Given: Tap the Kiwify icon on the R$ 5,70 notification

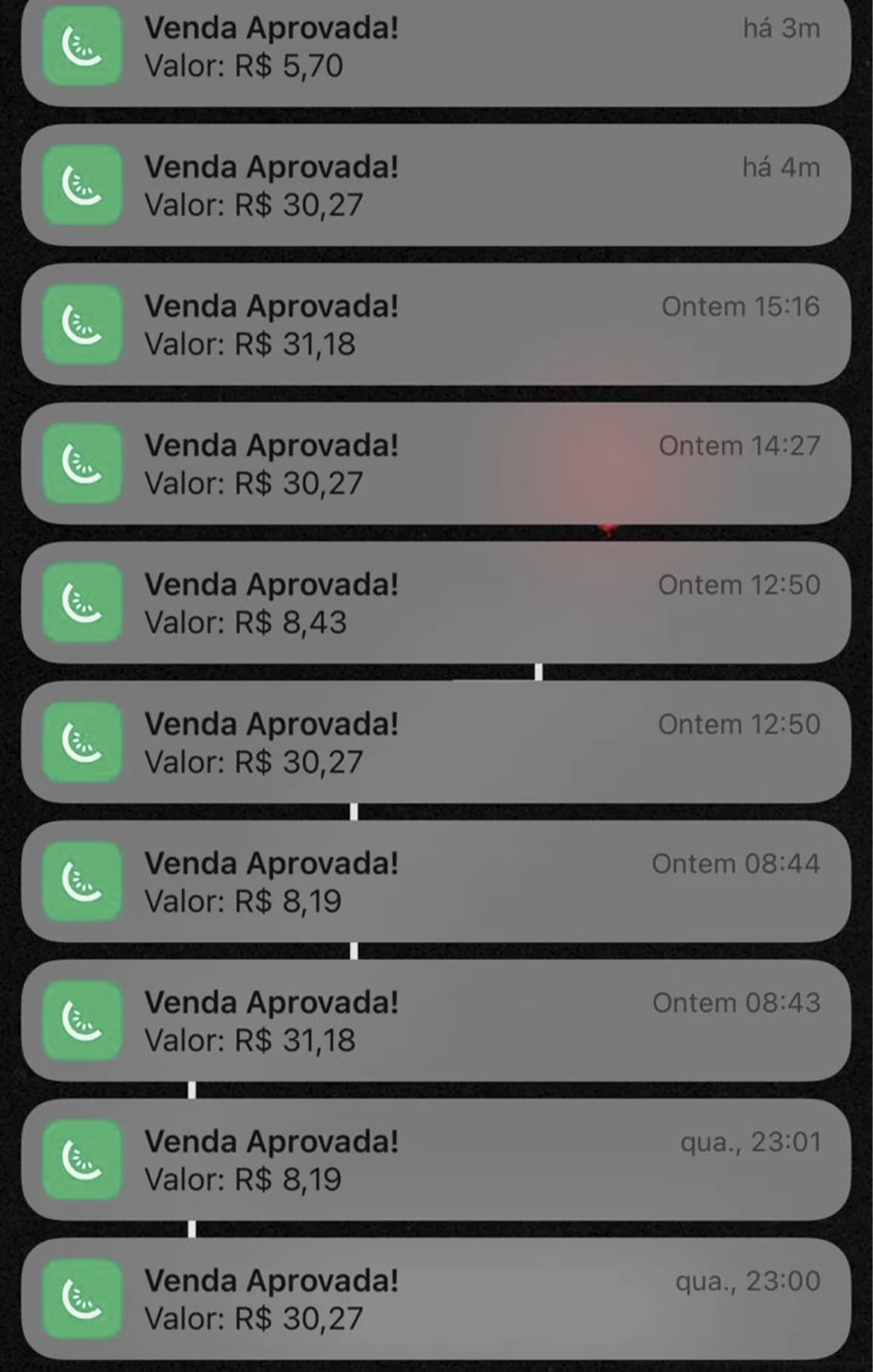Looking at the screenshot, I should coord(84,46).
